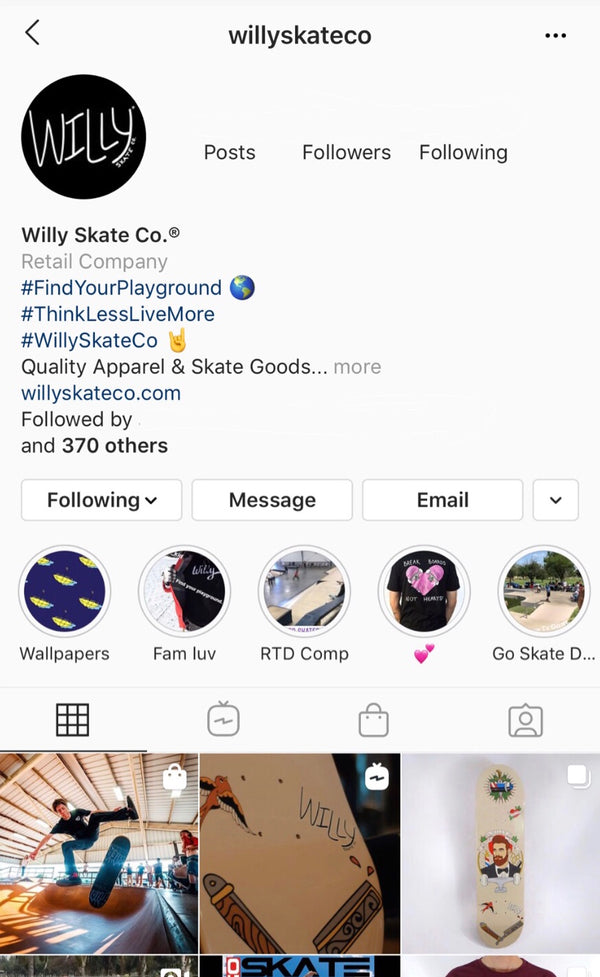The width and height of the screenshot is (600, 977).
Task: Switch to the Shop bag tab
Action: point(373,720)
